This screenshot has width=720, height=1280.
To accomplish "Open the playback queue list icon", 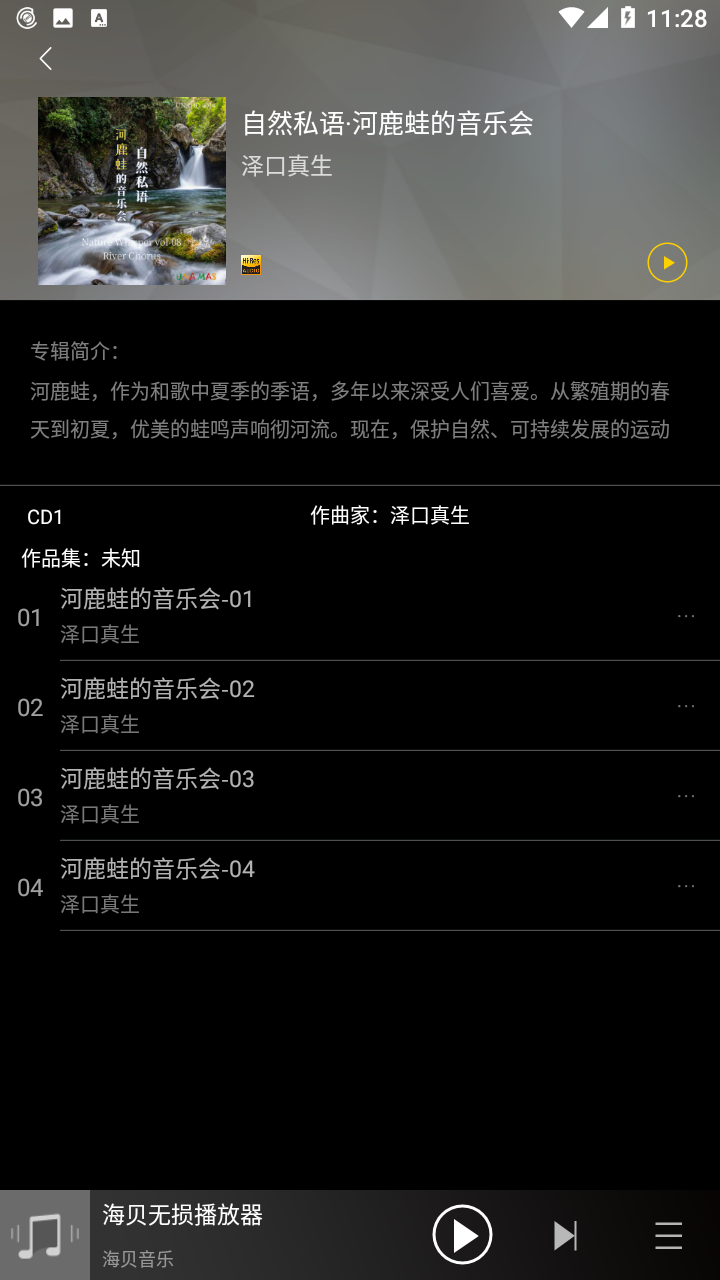I will point(668,1236).
